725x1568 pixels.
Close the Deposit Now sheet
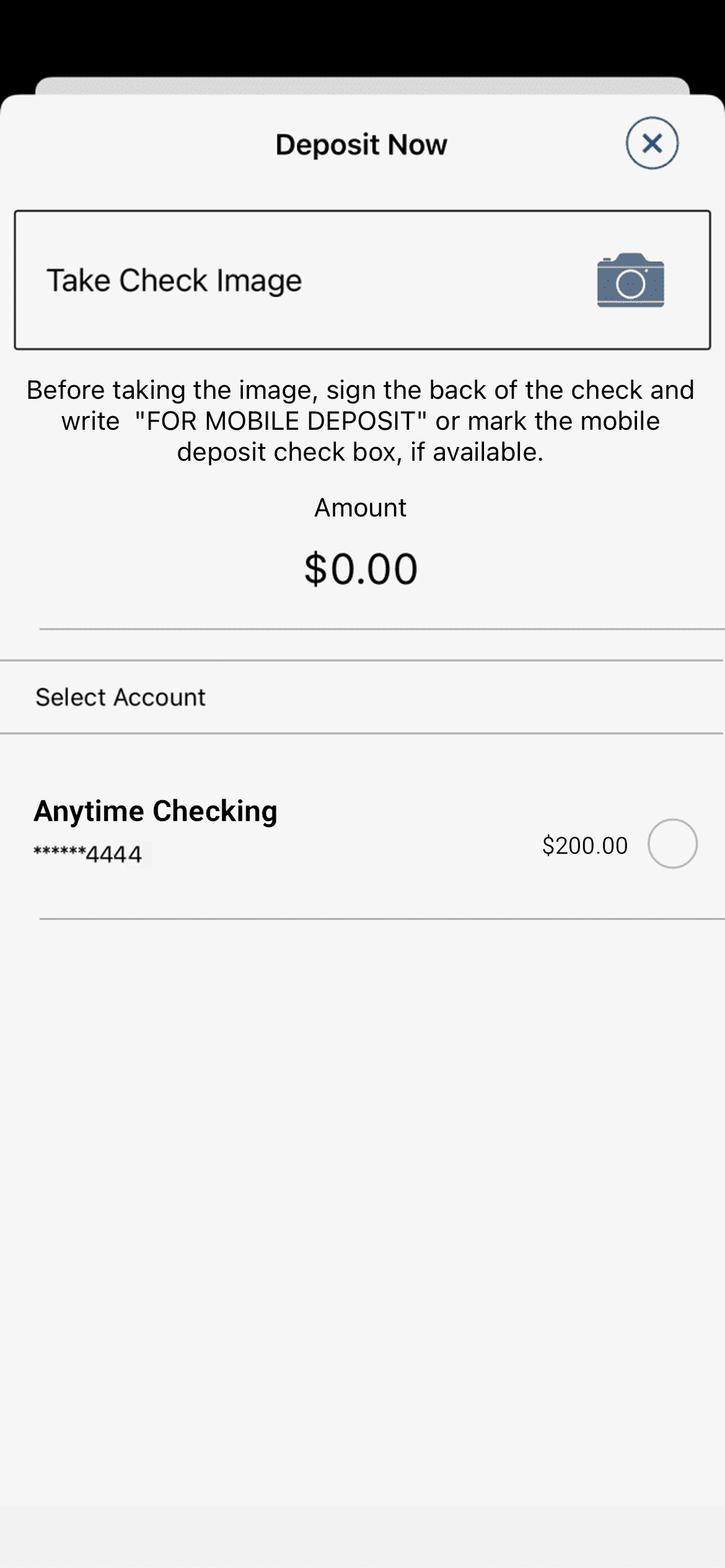click(652, 143)
